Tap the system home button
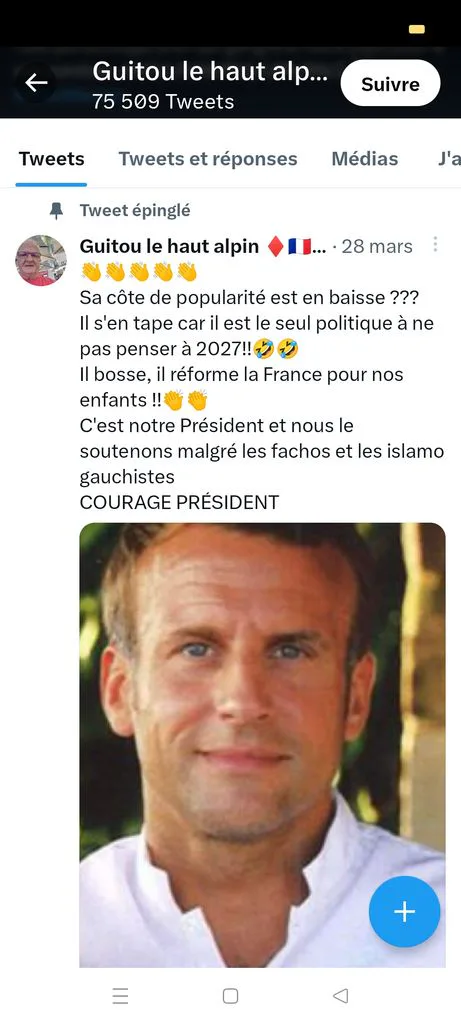 pos(230,996)
